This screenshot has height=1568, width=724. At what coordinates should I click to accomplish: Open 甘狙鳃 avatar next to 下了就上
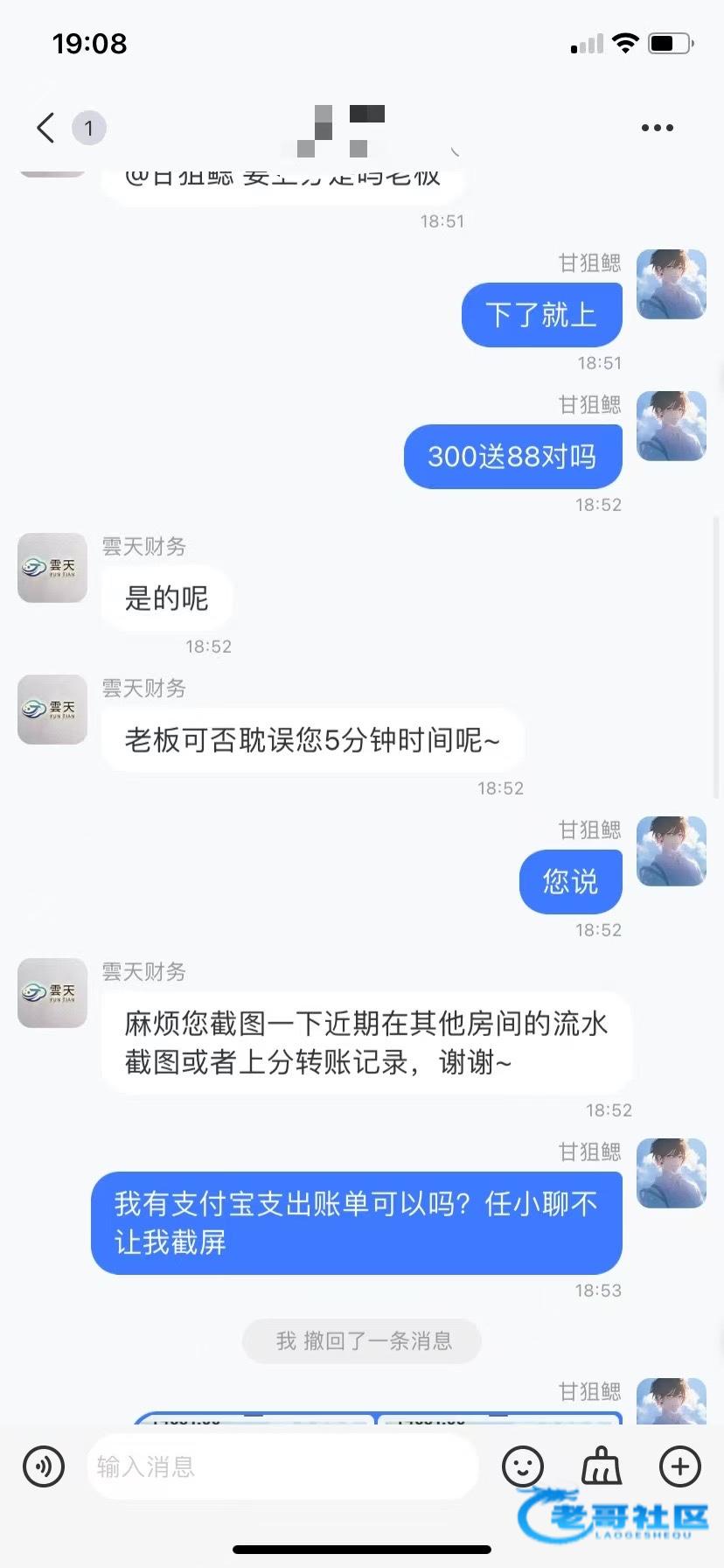671,284
